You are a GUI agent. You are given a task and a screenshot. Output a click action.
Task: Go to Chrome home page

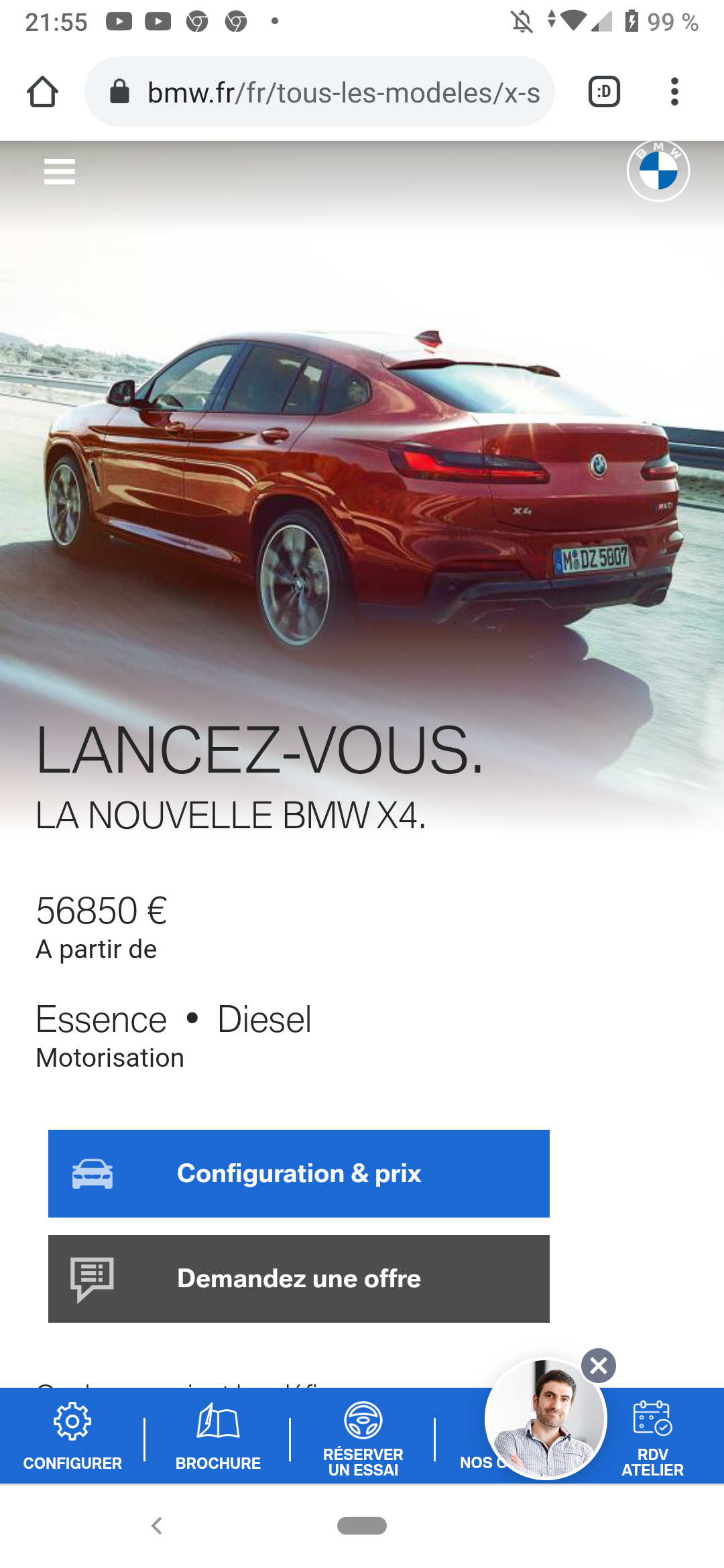tap(42, 92)
